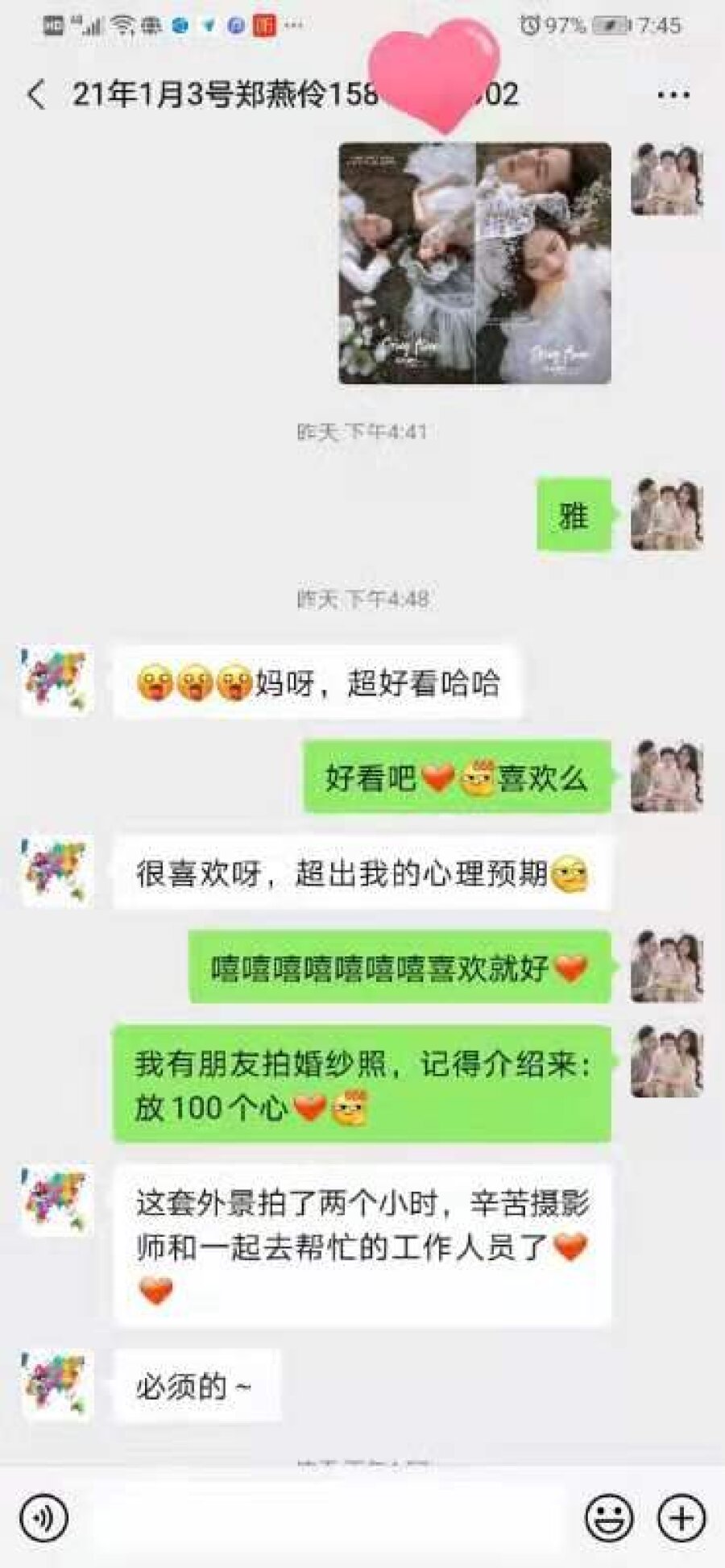725x1568 pixels.
Task: Go back to the chat list
Action: click(36, 95)
